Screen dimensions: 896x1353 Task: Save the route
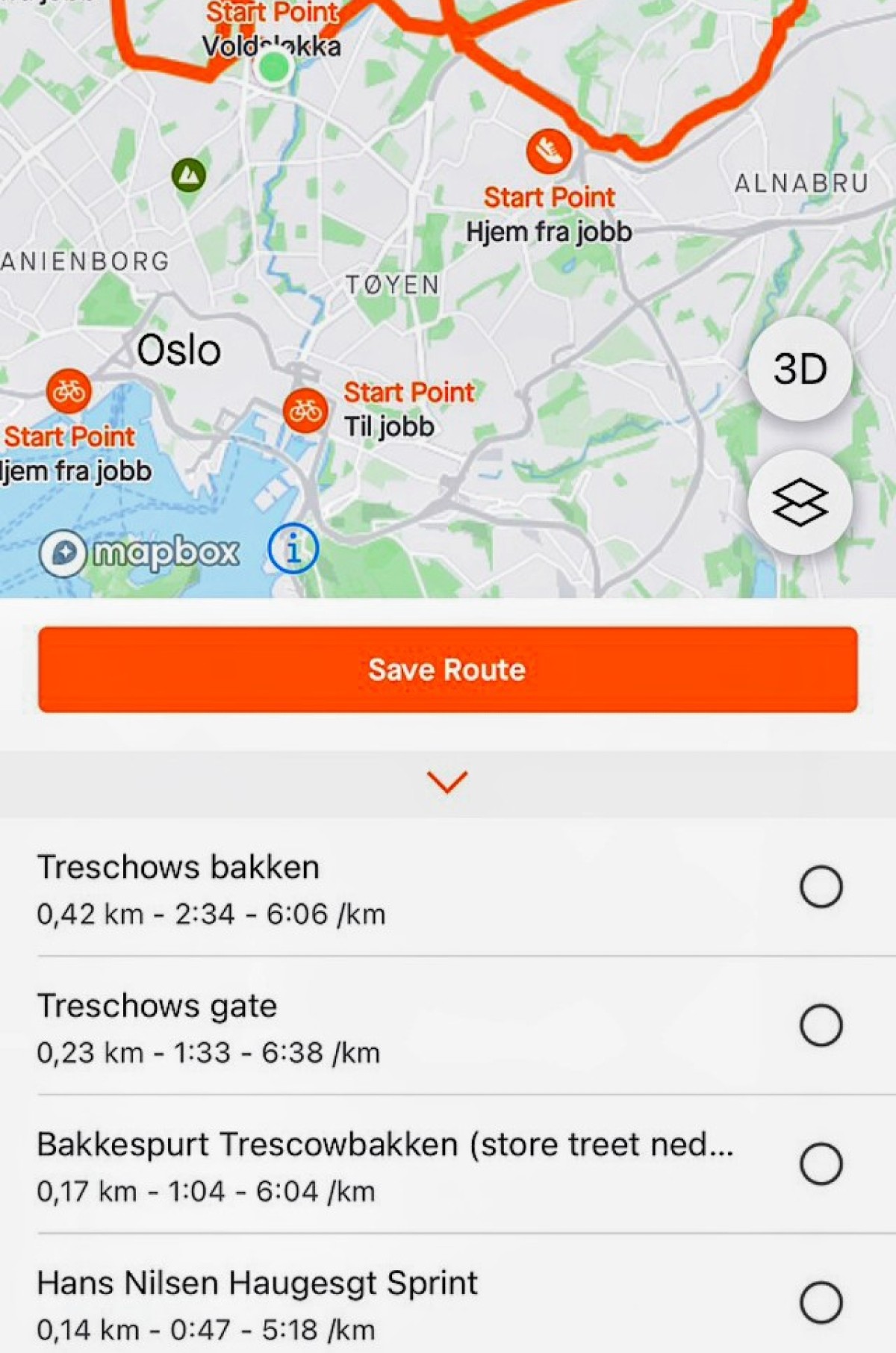click(447, 669)
